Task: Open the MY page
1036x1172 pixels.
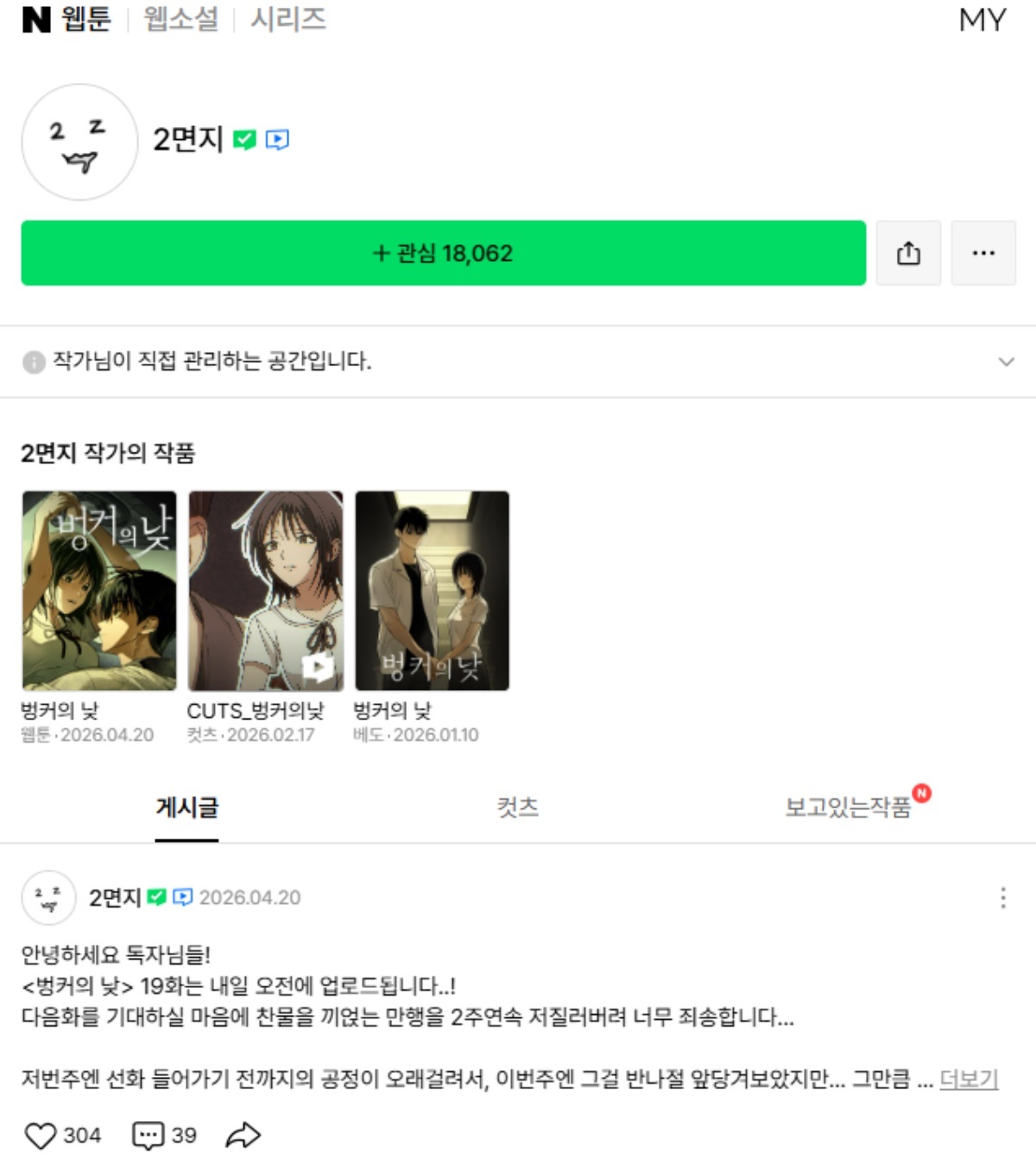Action: [x=982, y=20]
